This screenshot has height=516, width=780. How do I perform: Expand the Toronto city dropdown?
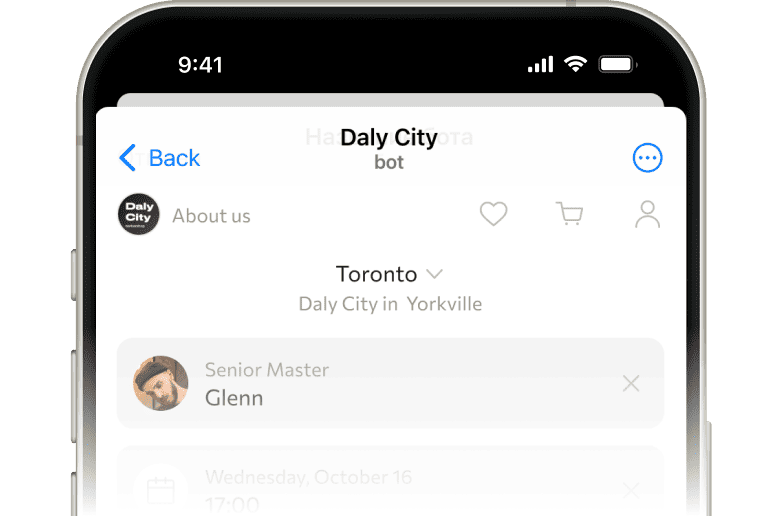(390, 274)
